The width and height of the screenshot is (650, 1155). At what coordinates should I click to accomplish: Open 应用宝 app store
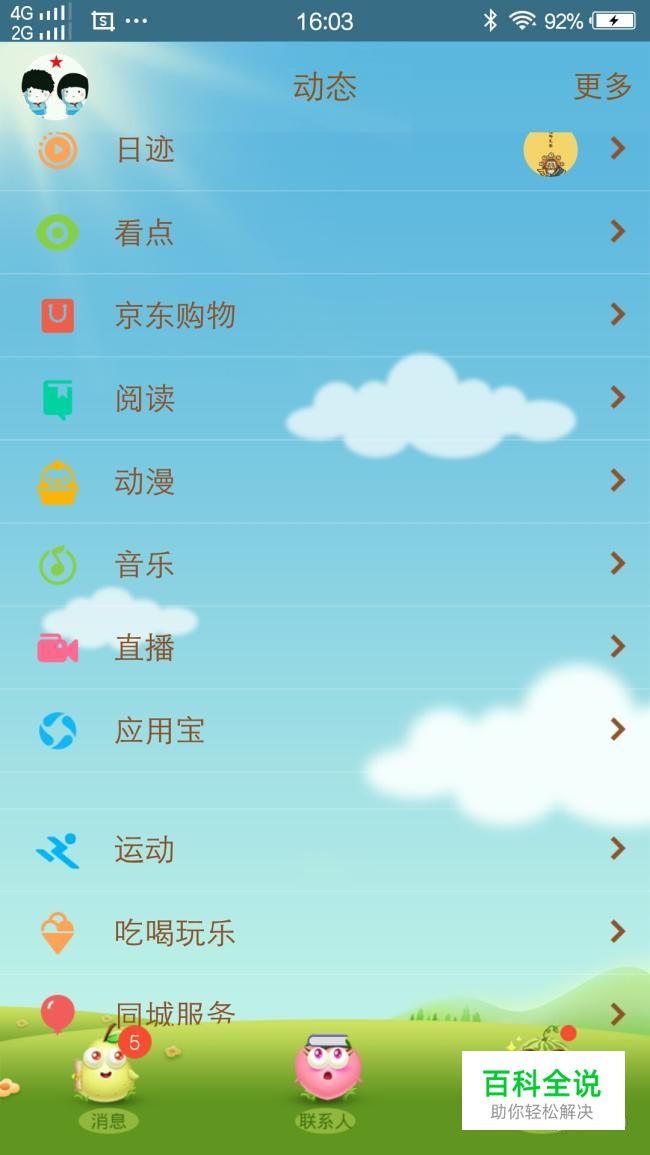pos(324,731)
